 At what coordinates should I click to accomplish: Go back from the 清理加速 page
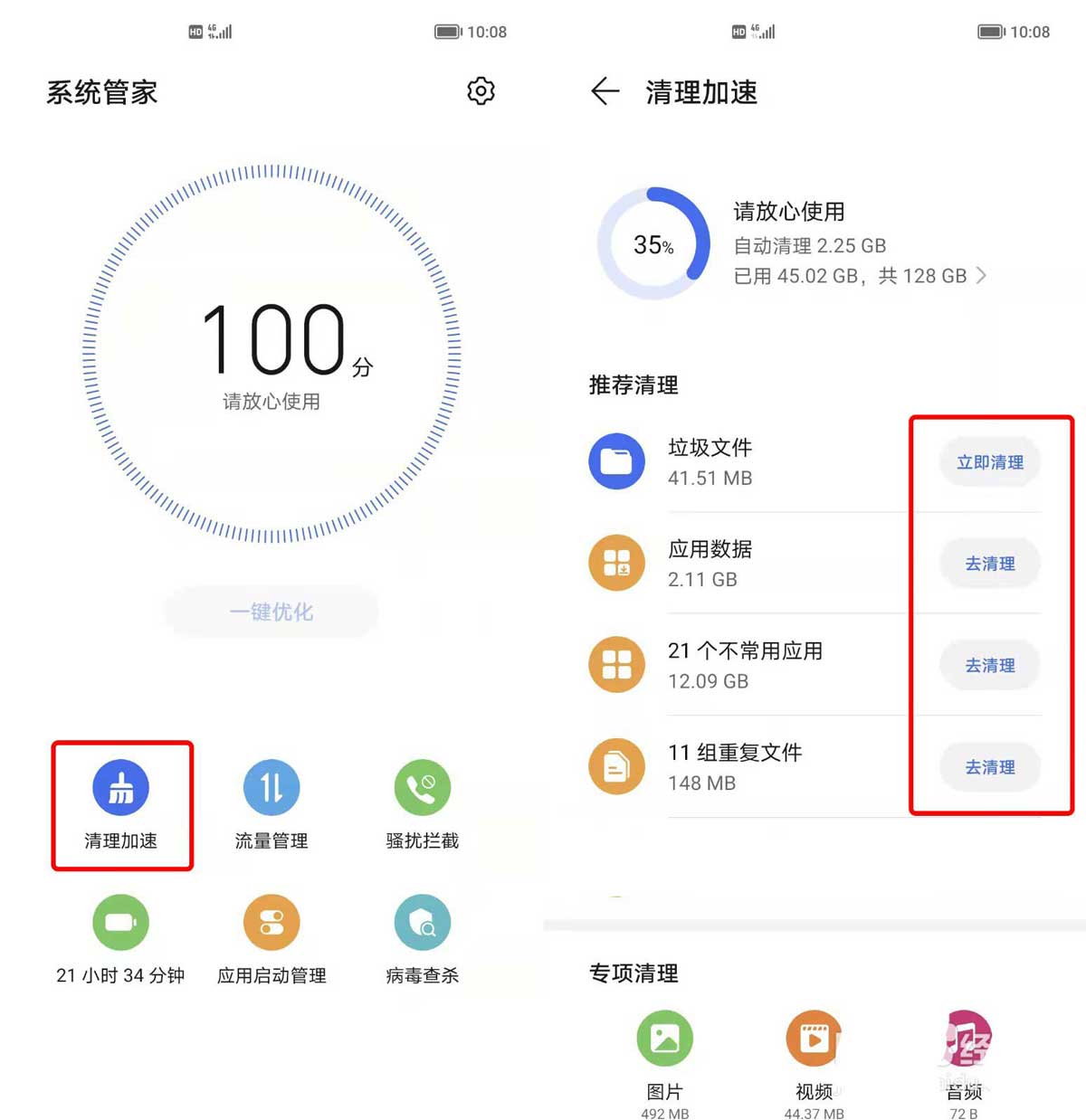click(605, 91)
